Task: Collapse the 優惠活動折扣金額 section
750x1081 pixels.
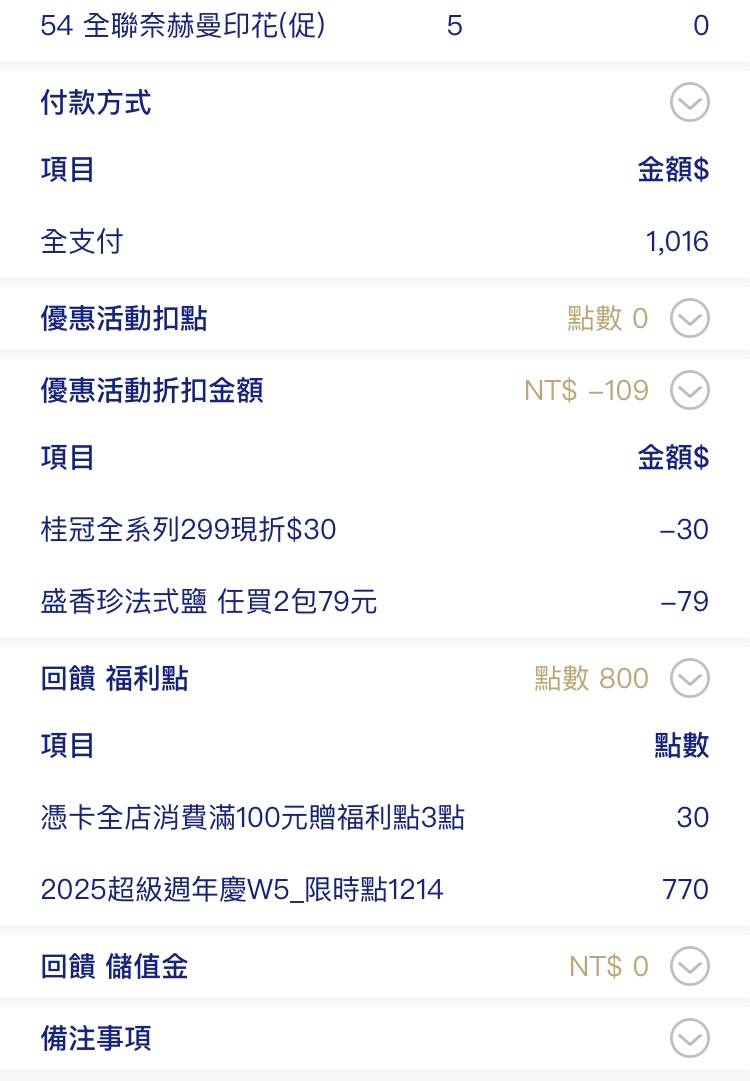Action: [x=689, y=390]
